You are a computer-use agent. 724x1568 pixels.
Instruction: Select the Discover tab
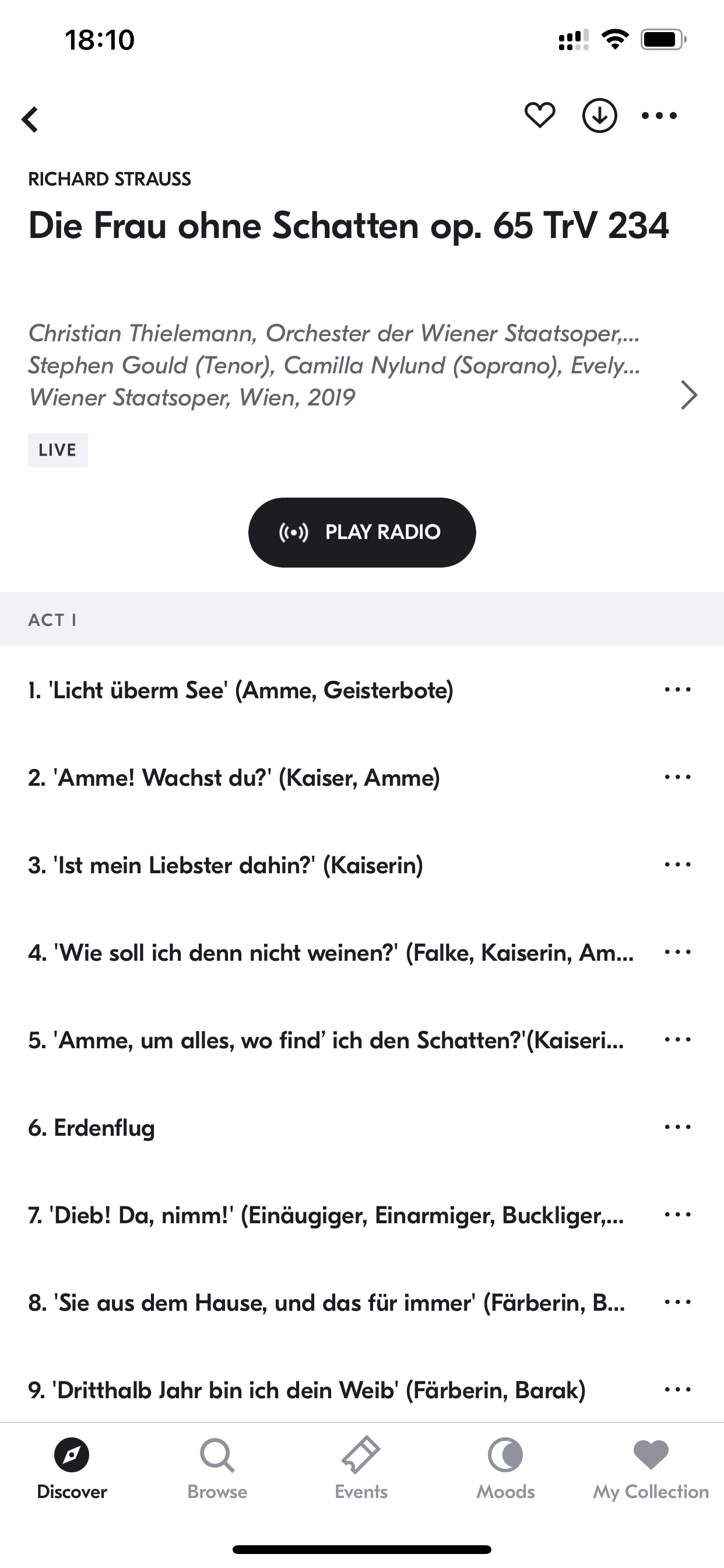pos(72,1469)
